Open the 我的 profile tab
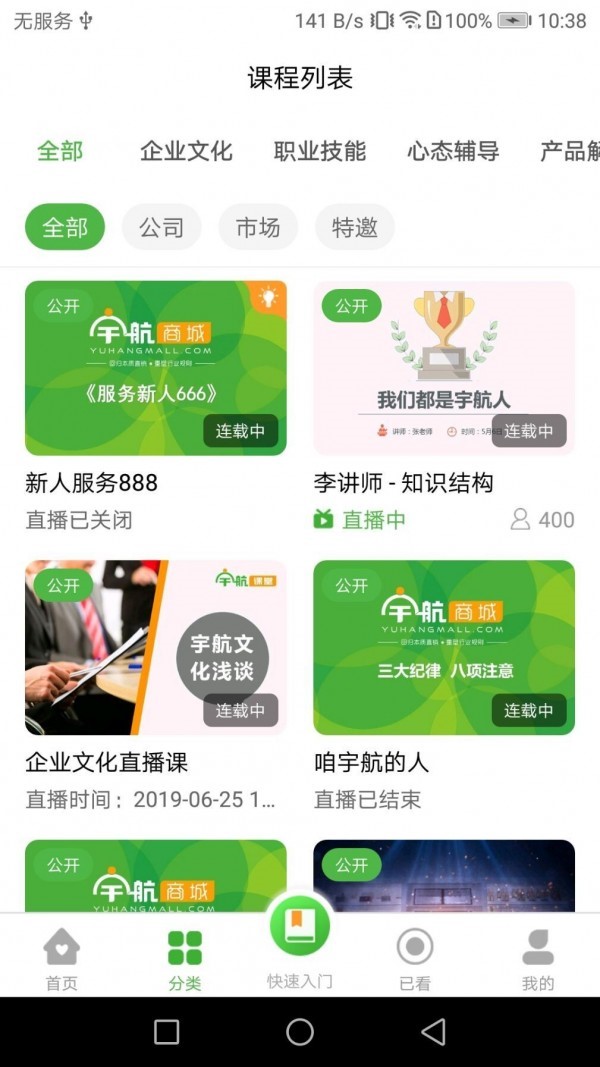 click(538, 958)
